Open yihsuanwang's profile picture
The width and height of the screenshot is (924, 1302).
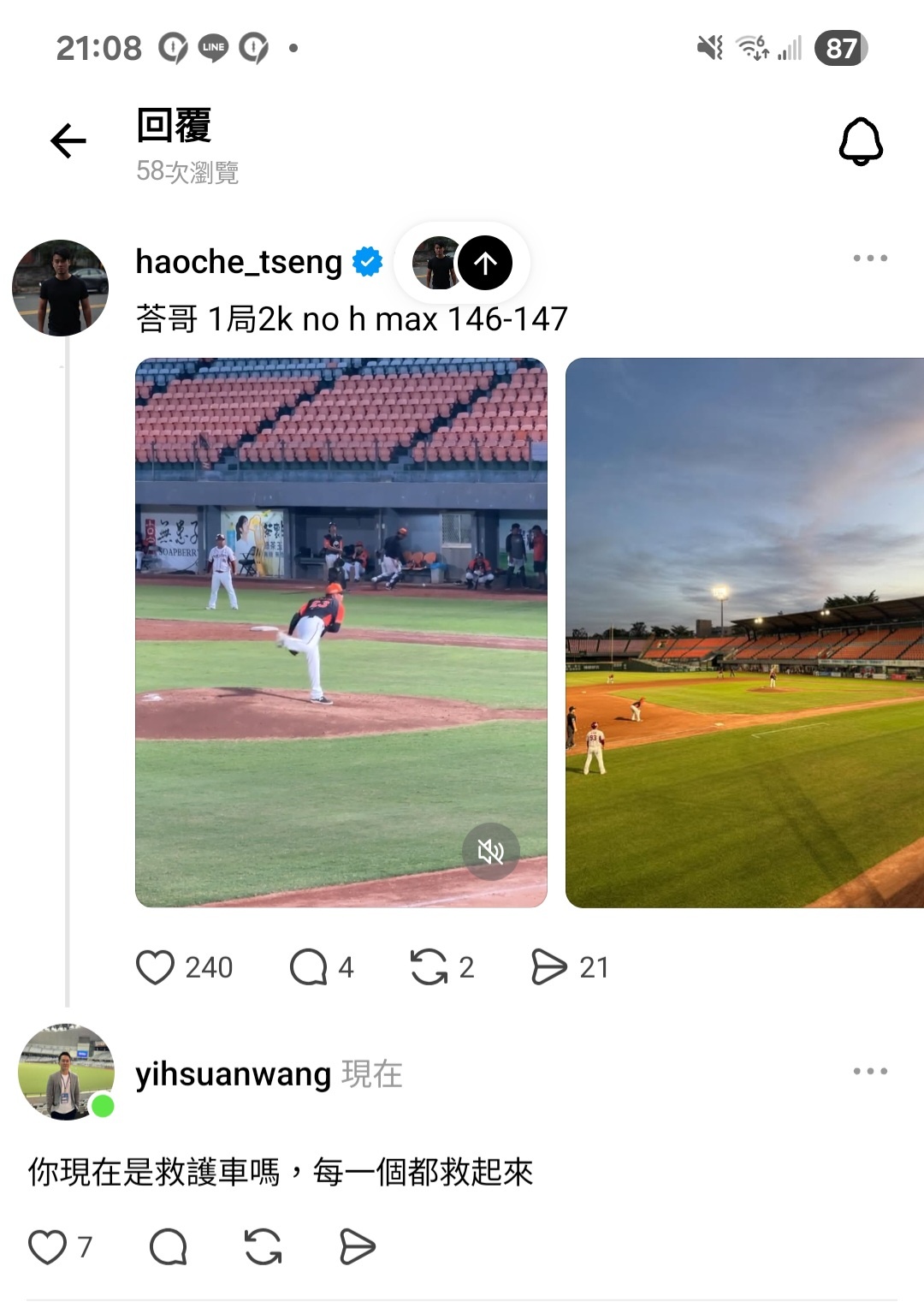click(66, 1072)
